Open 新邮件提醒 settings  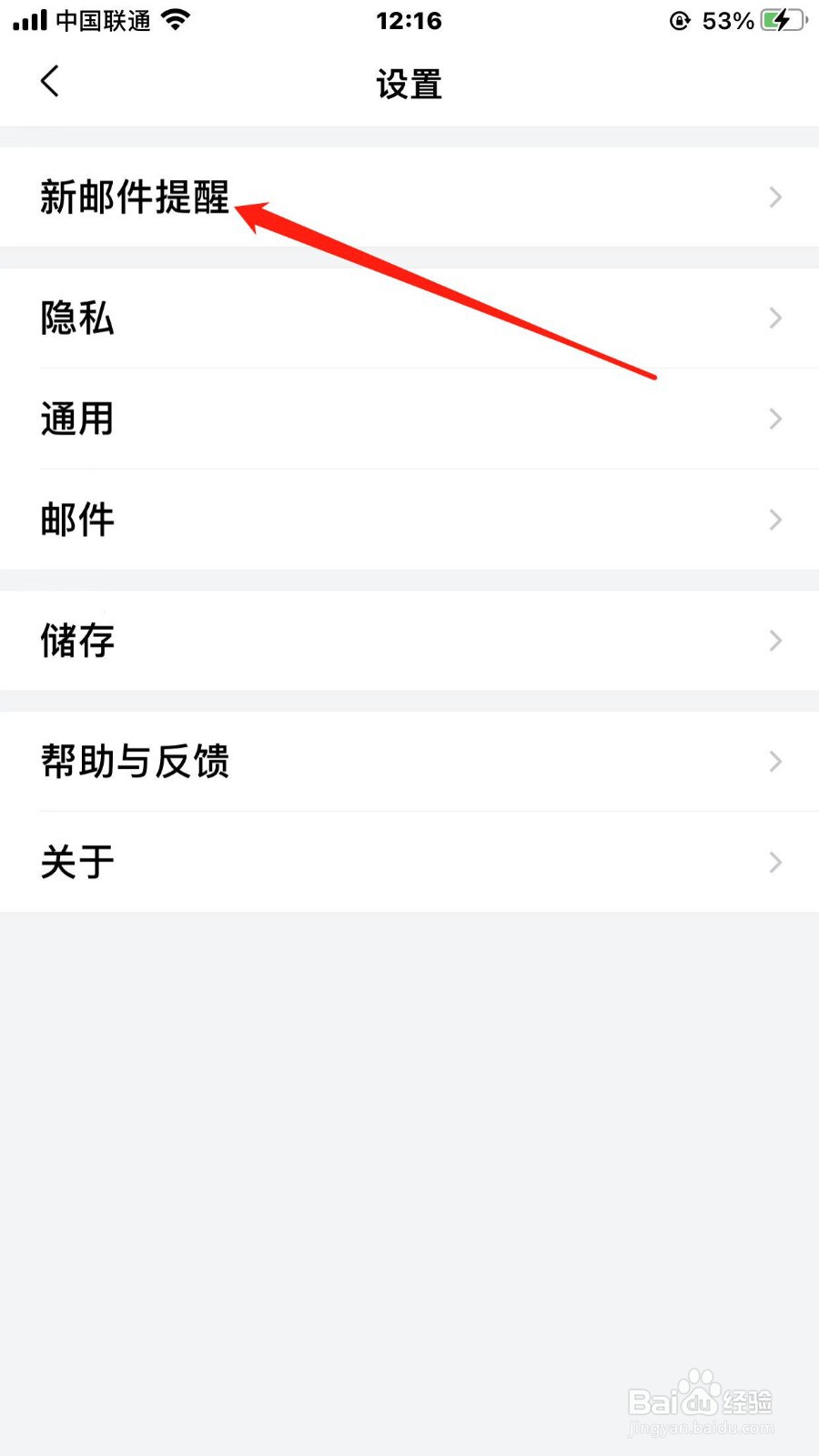coord(136,196)
